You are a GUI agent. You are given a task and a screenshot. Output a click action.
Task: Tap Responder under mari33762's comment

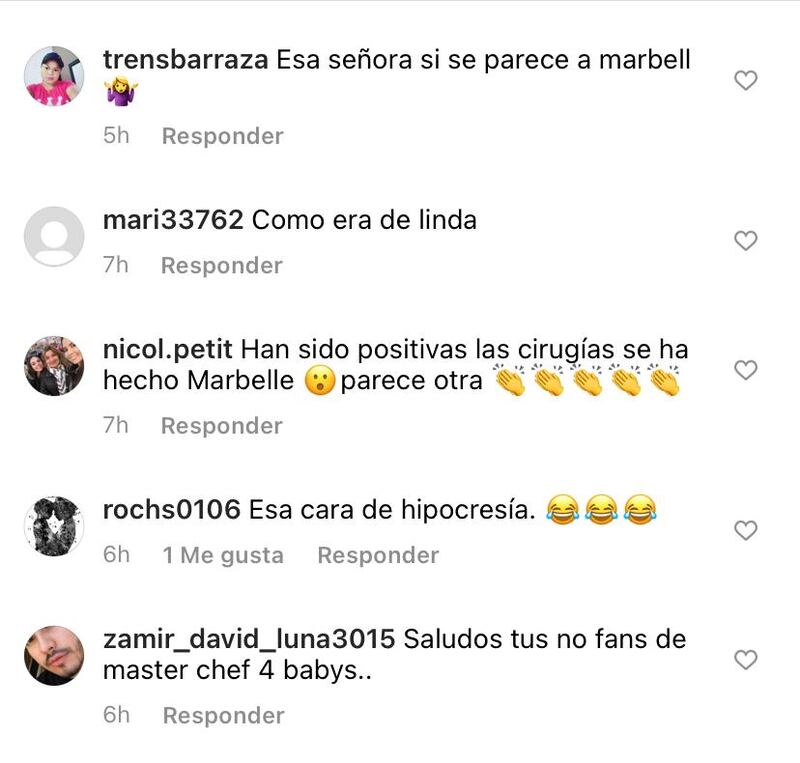(x=221, y=266)
